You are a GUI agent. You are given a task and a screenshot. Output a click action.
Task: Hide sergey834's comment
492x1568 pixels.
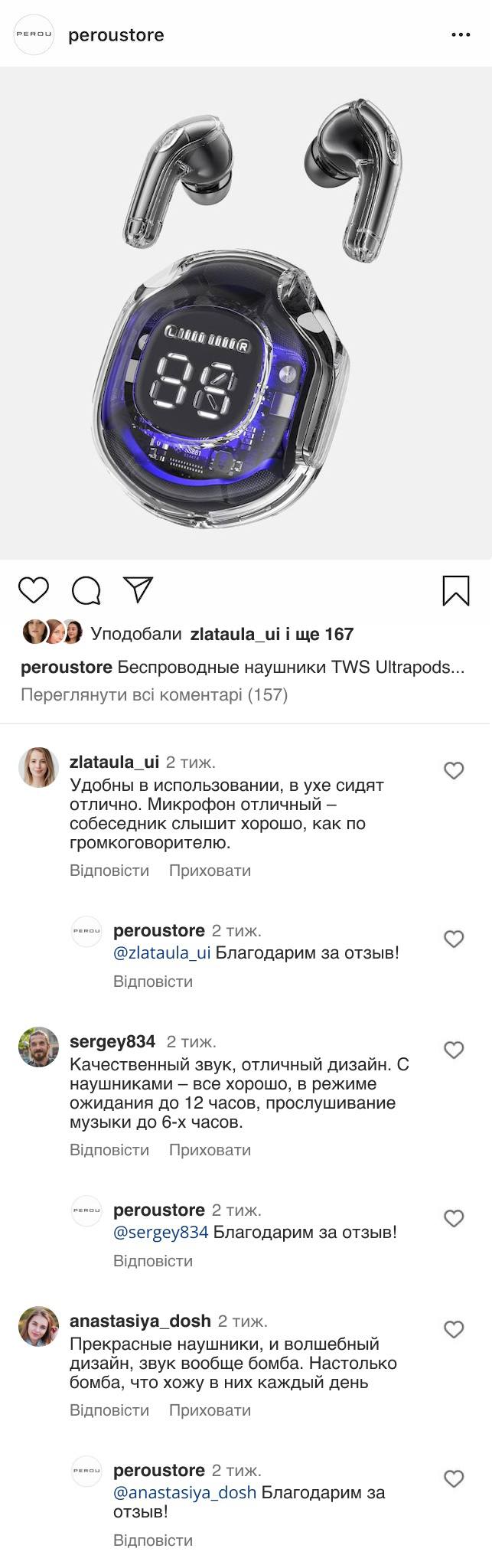(210, 1150)
